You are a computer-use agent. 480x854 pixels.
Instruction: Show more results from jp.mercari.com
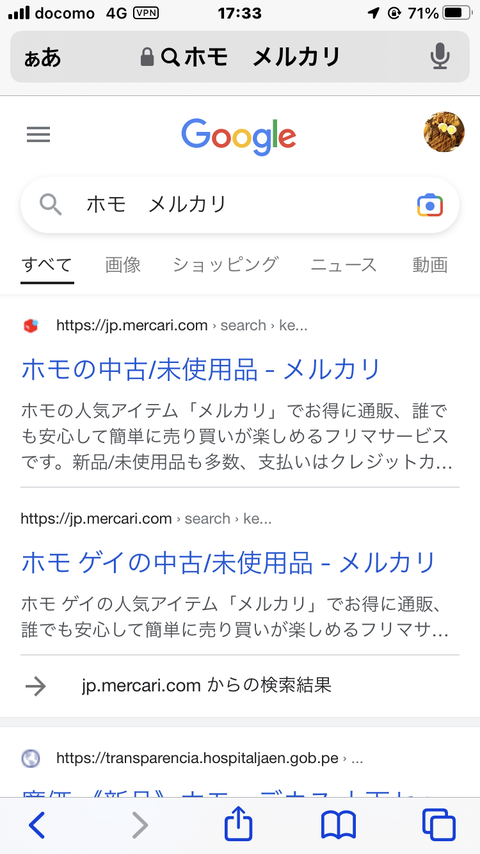pos(240,686)
